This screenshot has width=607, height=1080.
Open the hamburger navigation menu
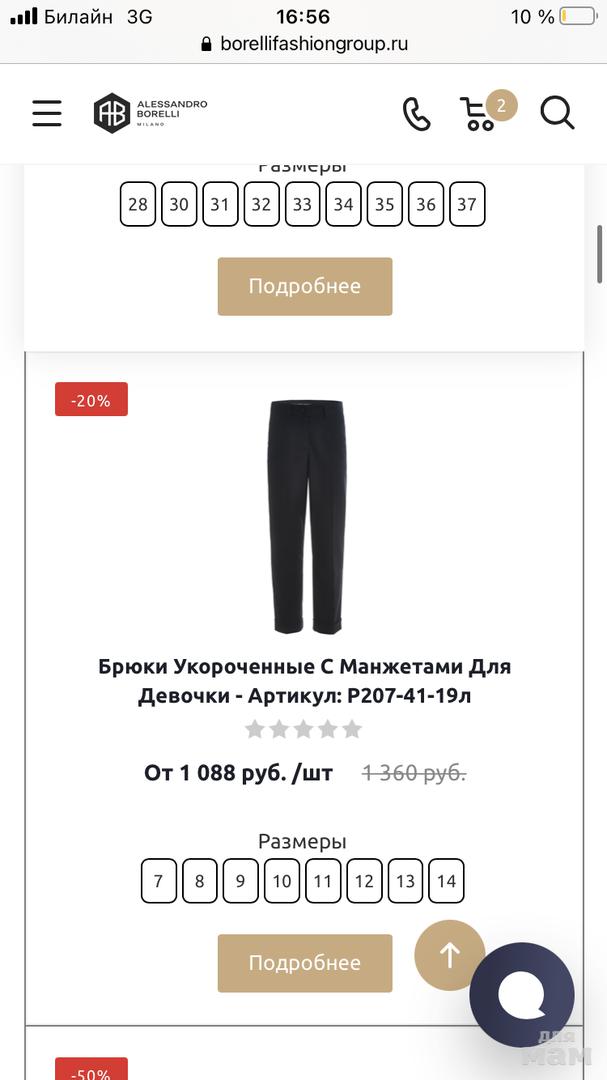click(47, 113)
